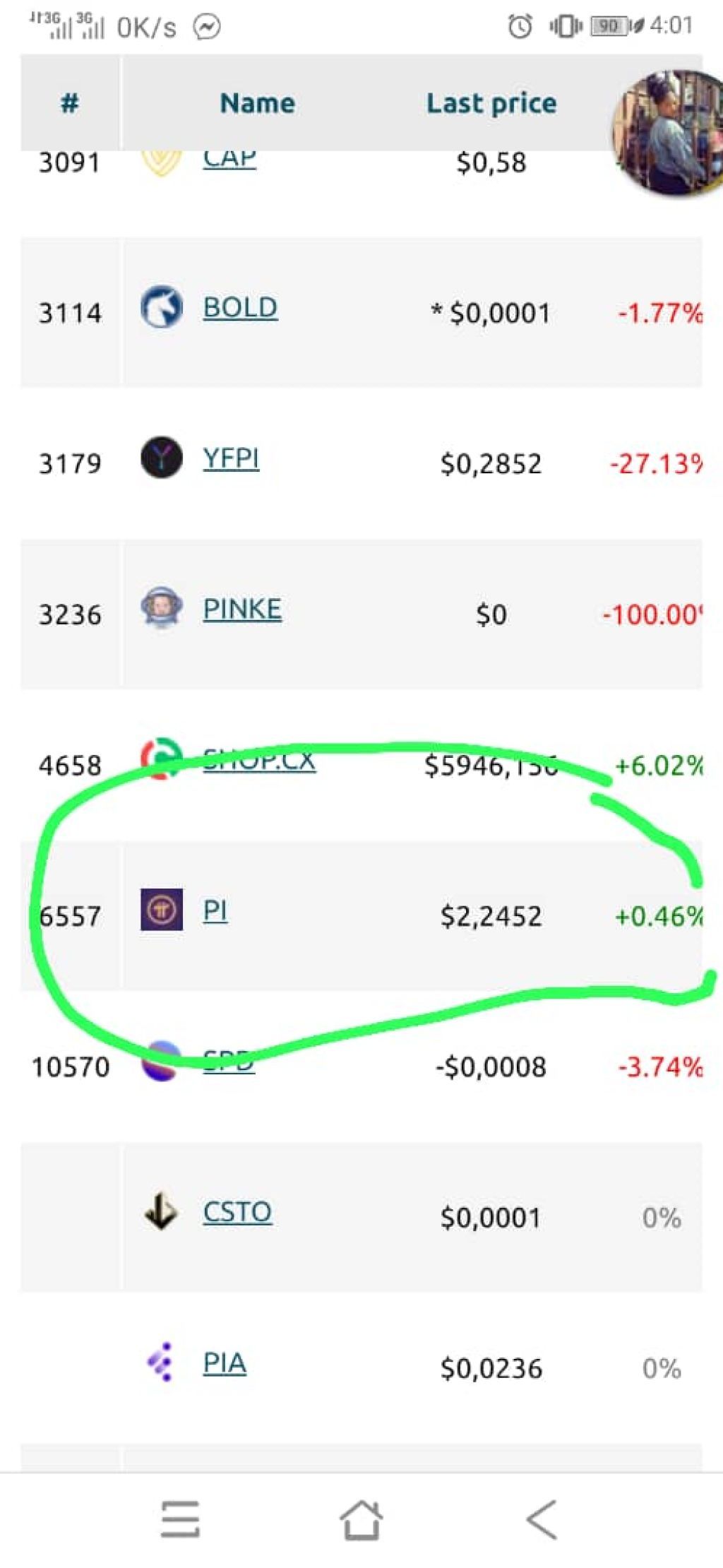
Task: Sort by the # rank column
Action: click(x=69, y=103)
